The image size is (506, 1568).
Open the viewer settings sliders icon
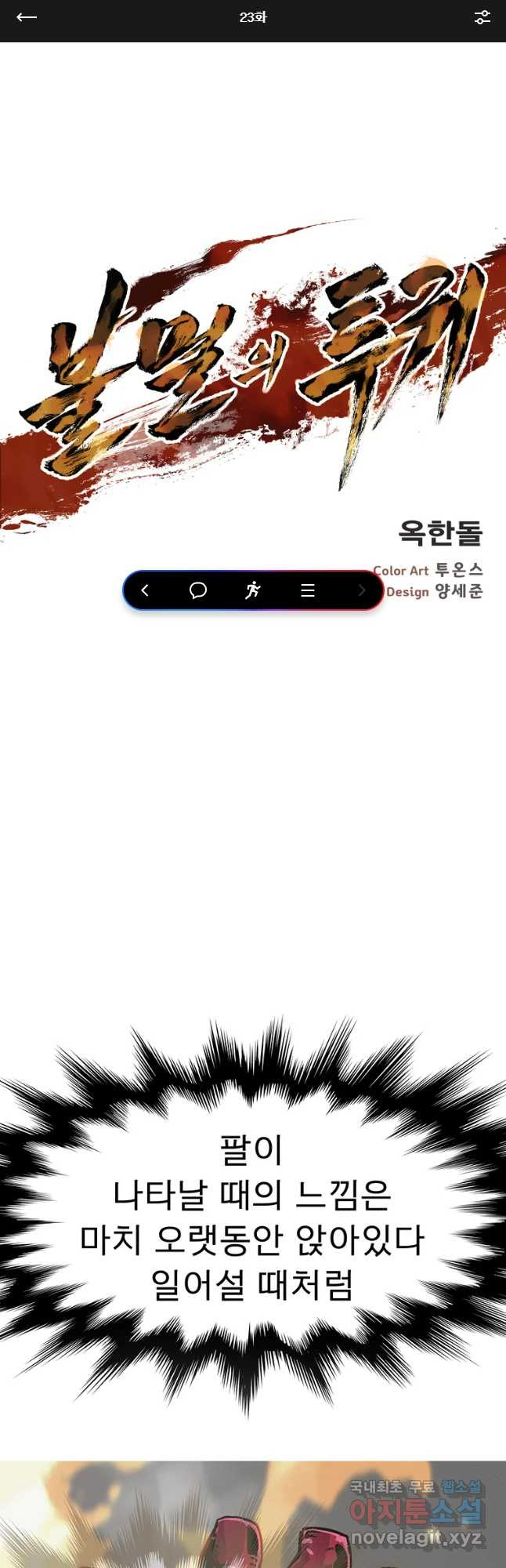coord(482,17)
